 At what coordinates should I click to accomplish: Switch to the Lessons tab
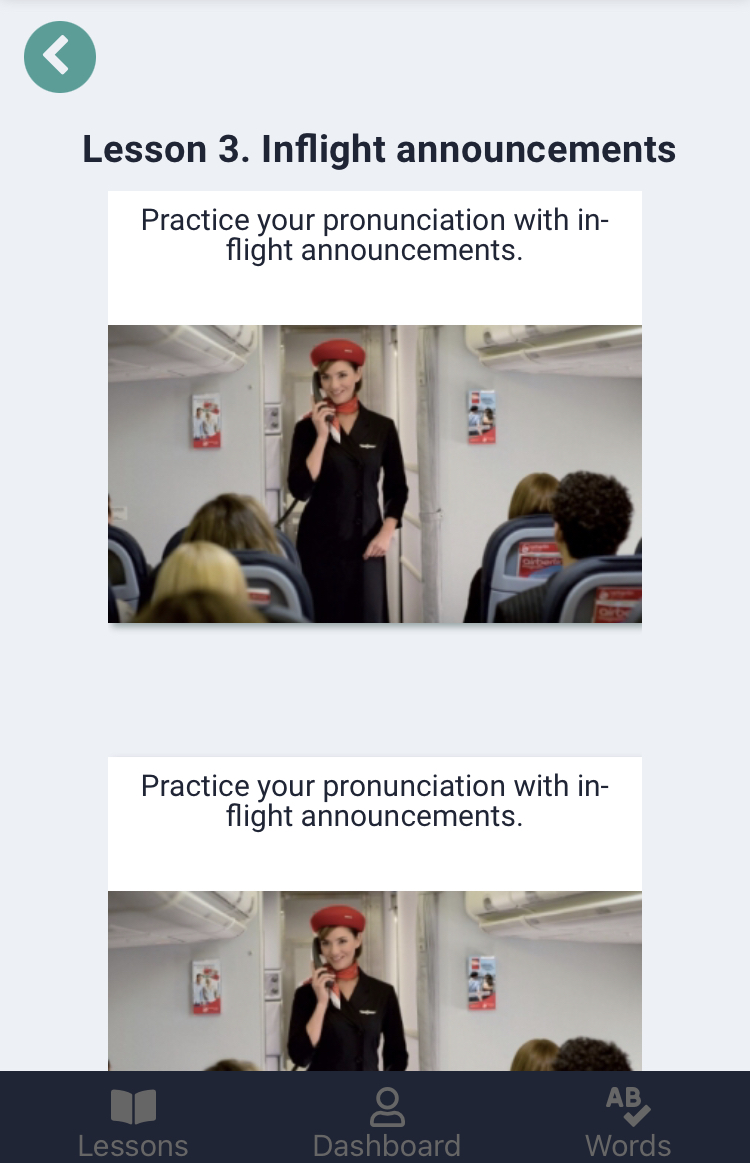point(133,1122)
